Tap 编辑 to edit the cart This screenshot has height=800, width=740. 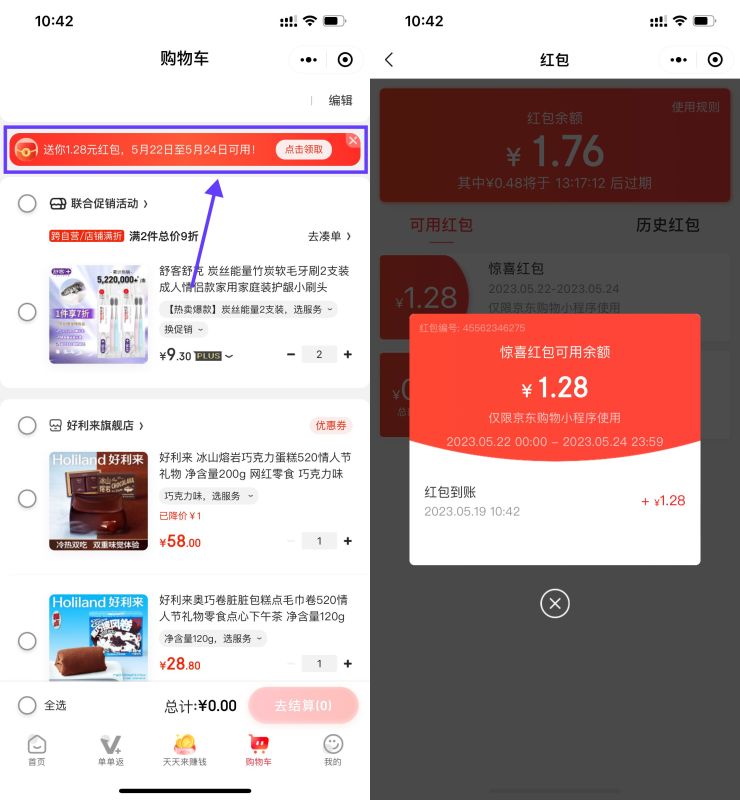(x=341, y=100)
